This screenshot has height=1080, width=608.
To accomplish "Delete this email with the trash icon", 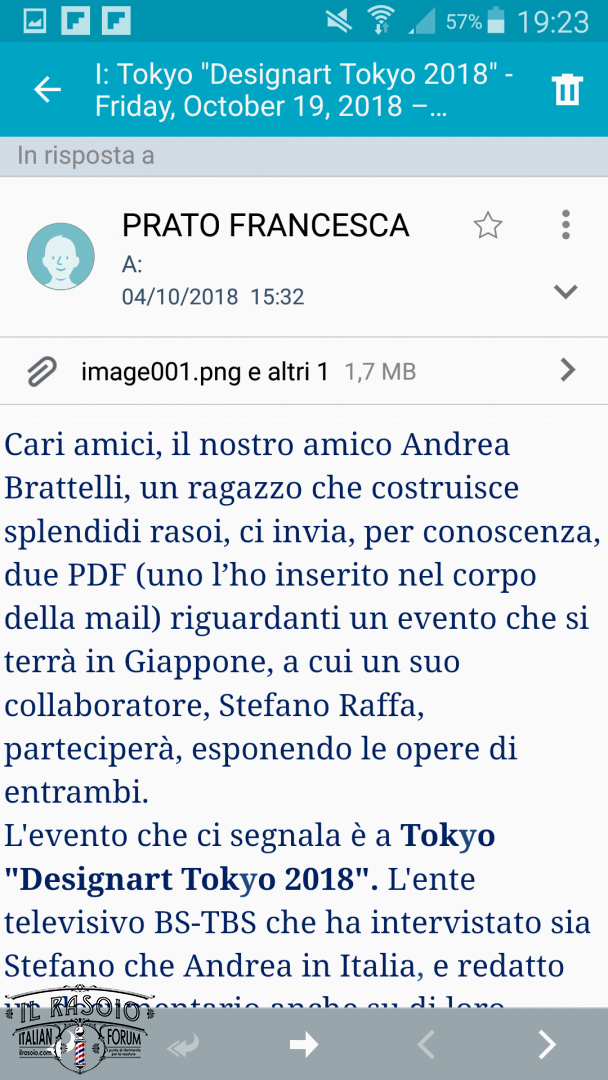I will (567, 90).
